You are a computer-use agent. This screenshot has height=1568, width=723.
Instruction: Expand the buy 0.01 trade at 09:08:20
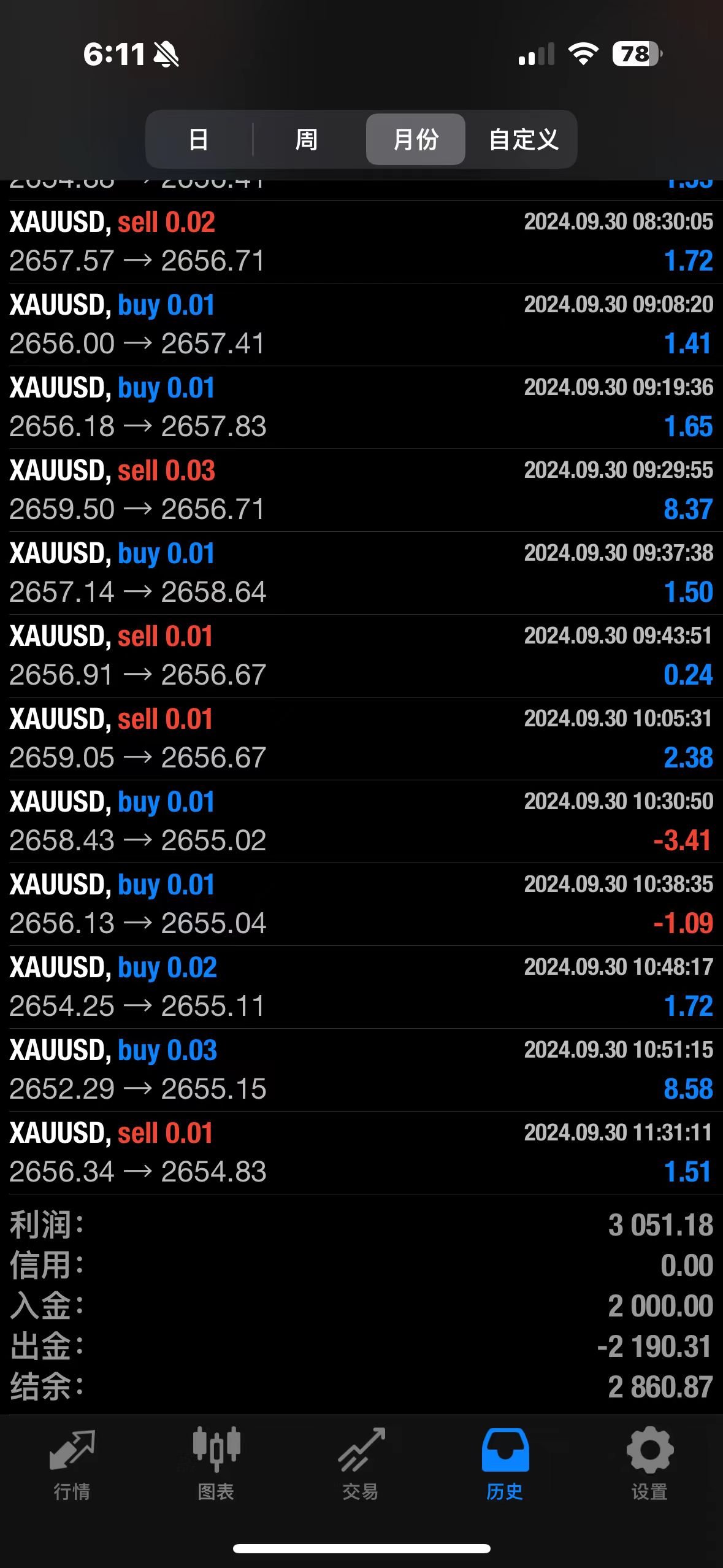pyautogui.click(x=361, y=325)
